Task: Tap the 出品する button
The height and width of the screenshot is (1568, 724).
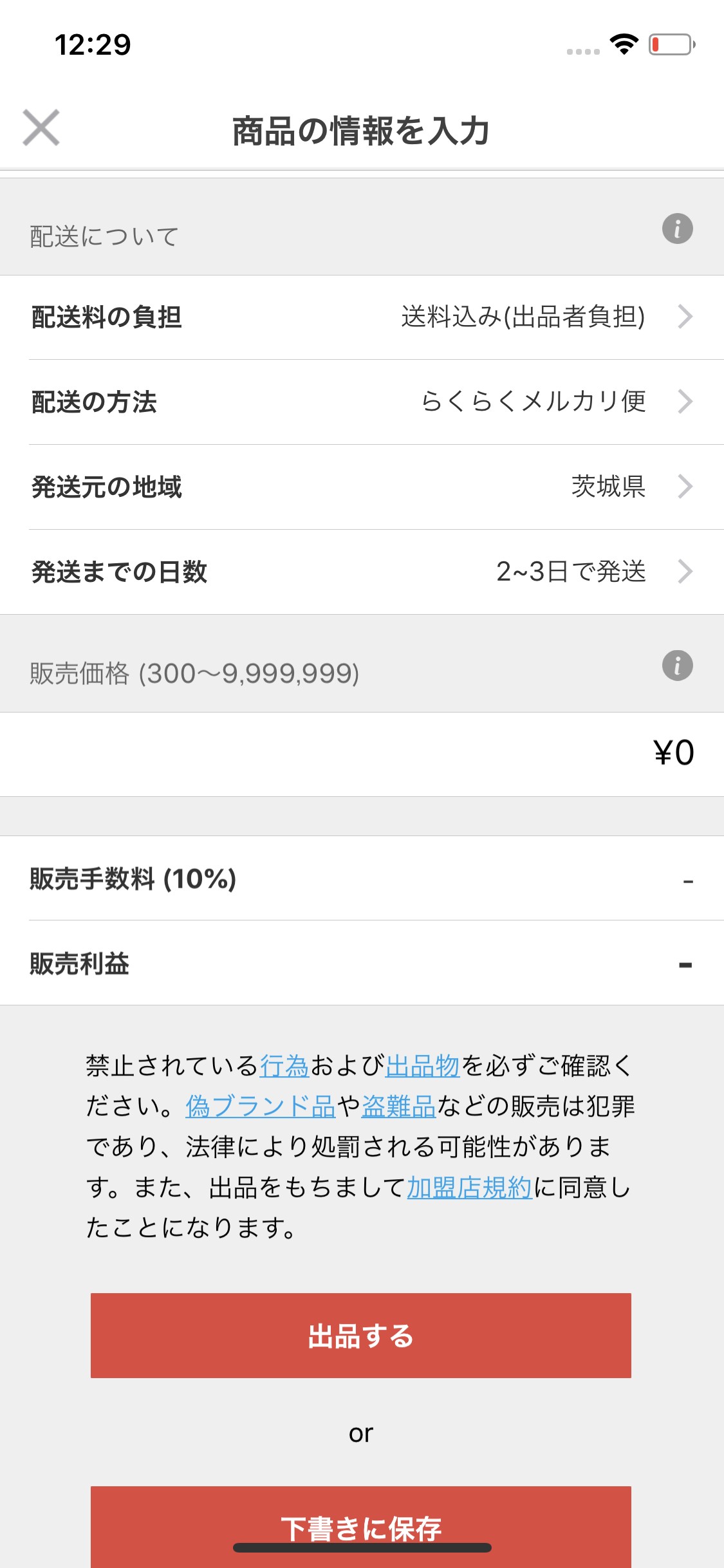Action: pyautogui.click(x=360, y=1336)
